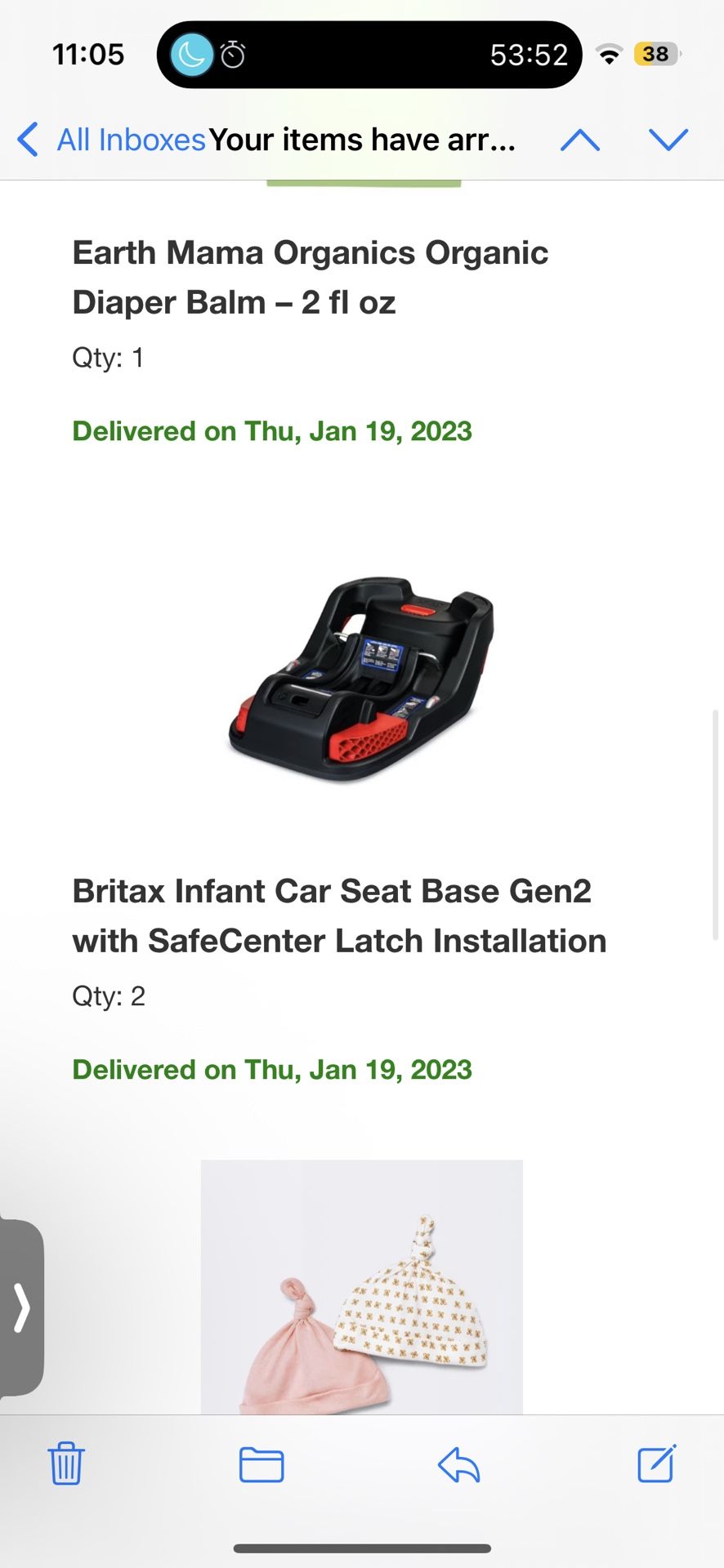Viewport: 724px width, 1568px height.
Task: Move this email to a folder
Action: point(261,1464)
